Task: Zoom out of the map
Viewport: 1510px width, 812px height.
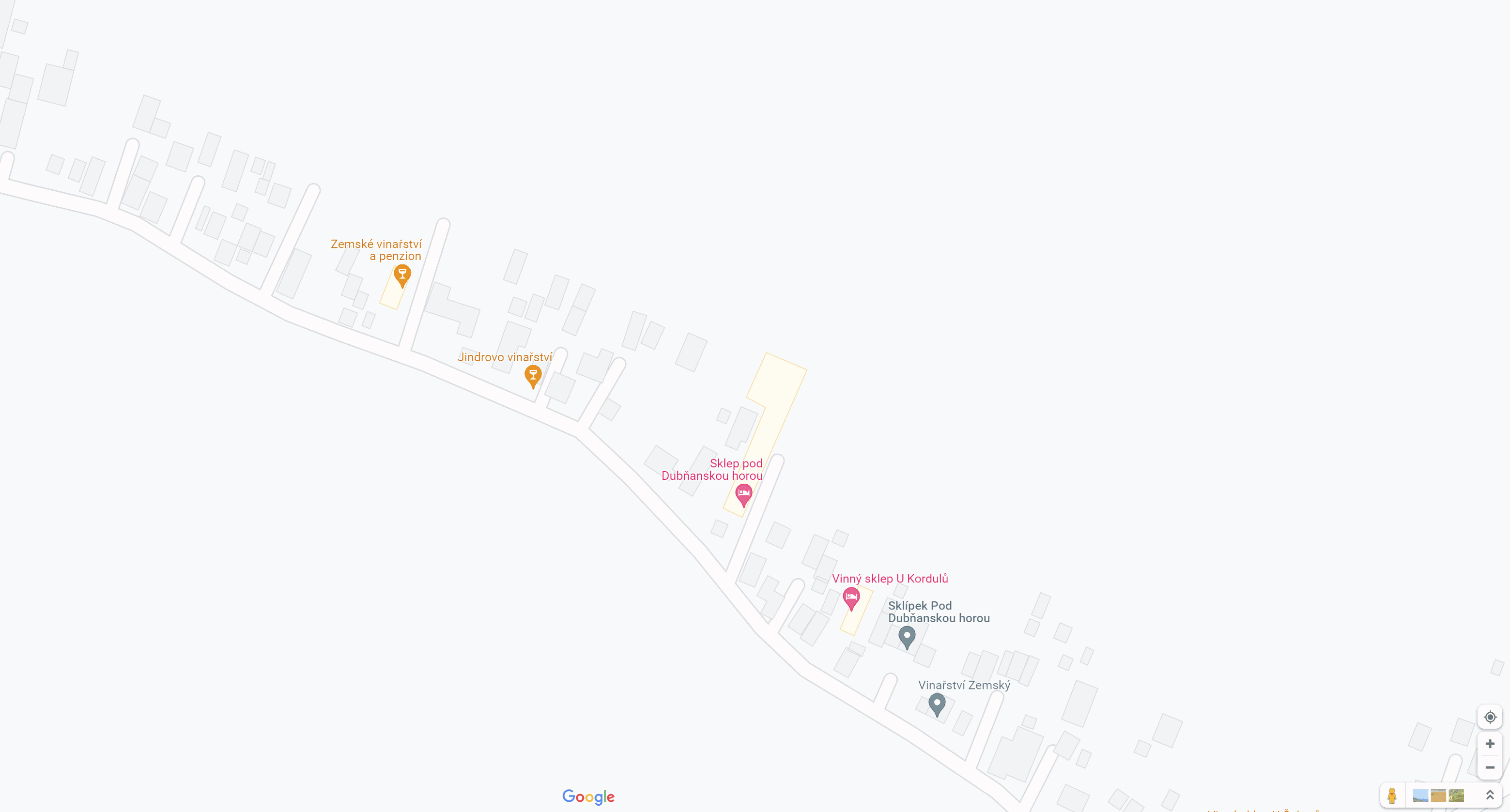Action: click(x=1490, y=767)
